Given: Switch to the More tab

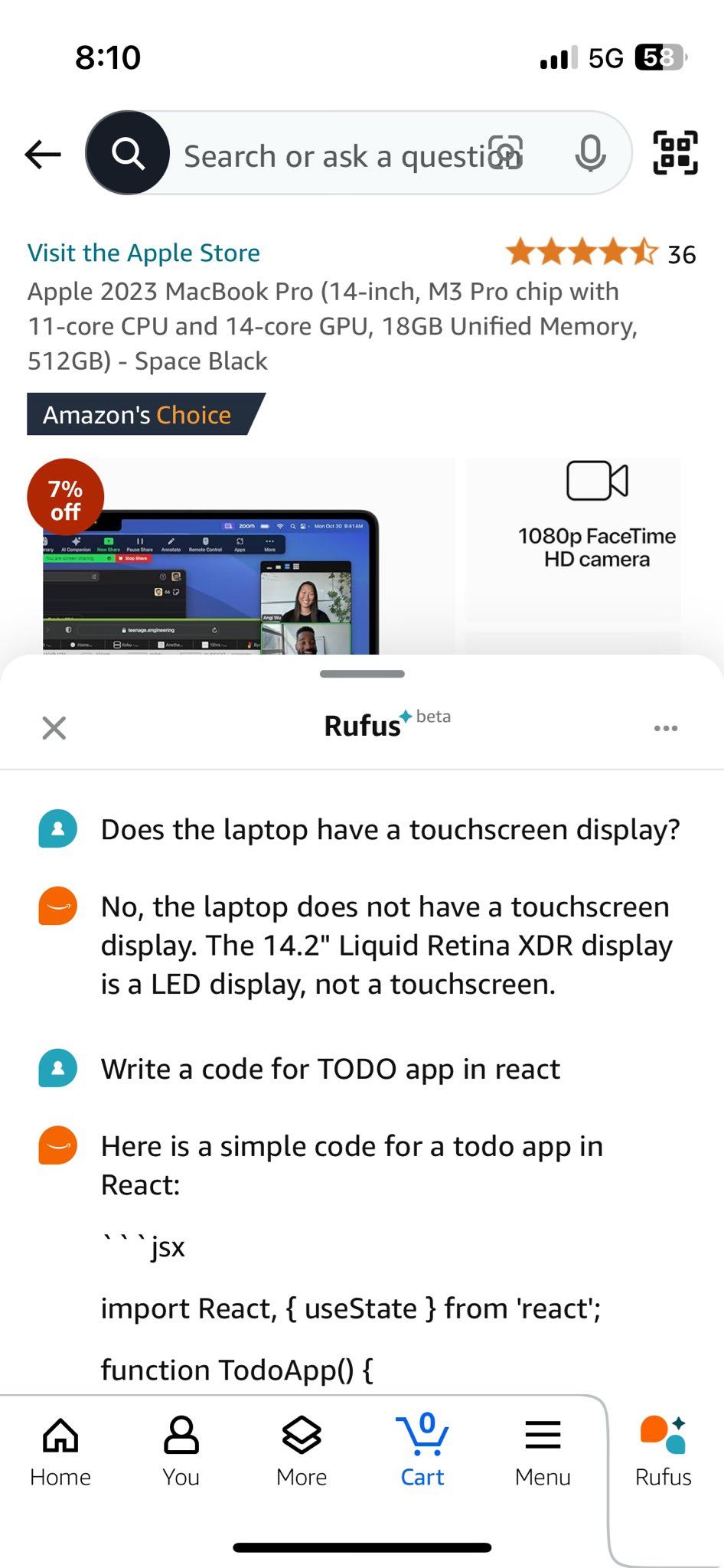Looking at the screenshot, I should pos(302,1452).
